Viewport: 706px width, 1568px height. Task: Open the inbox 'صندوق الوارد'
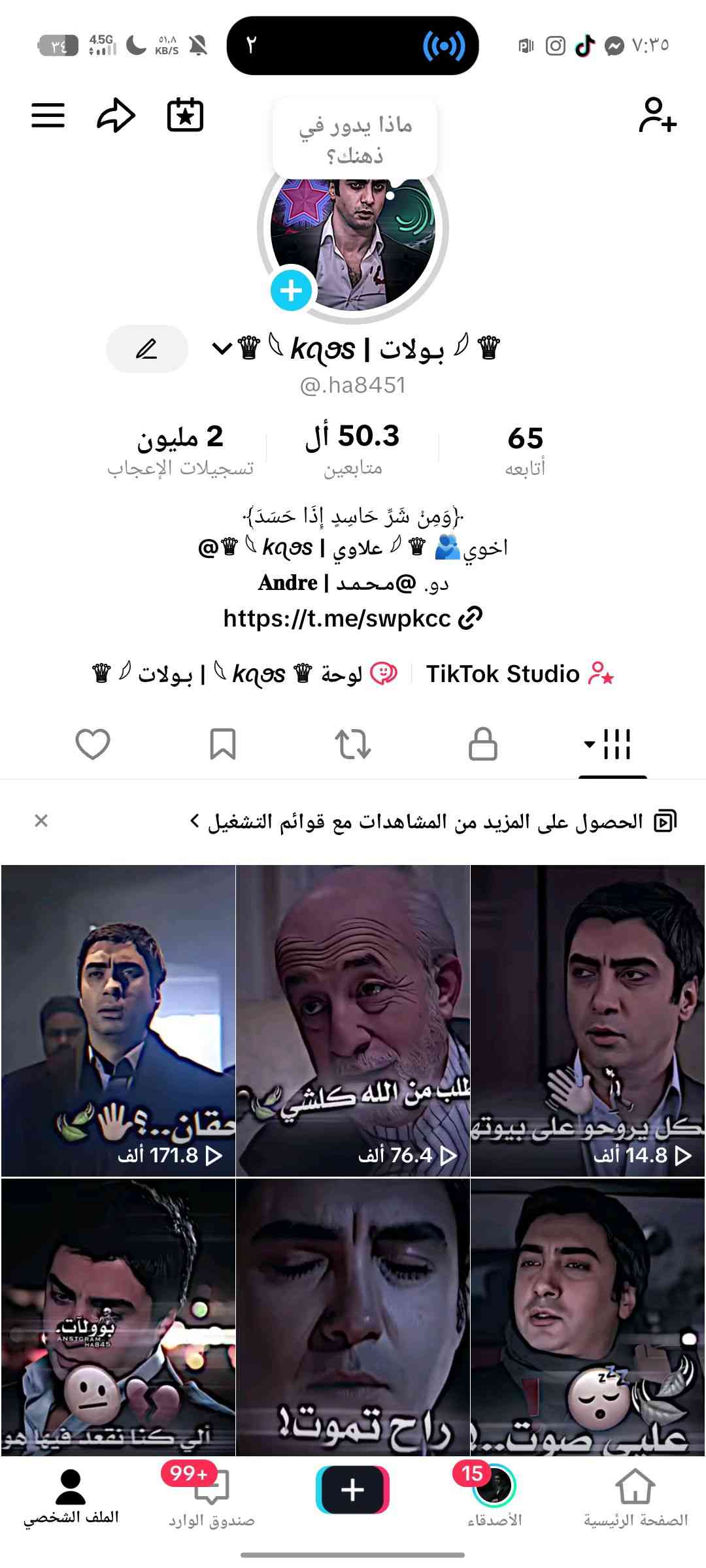212,1495
